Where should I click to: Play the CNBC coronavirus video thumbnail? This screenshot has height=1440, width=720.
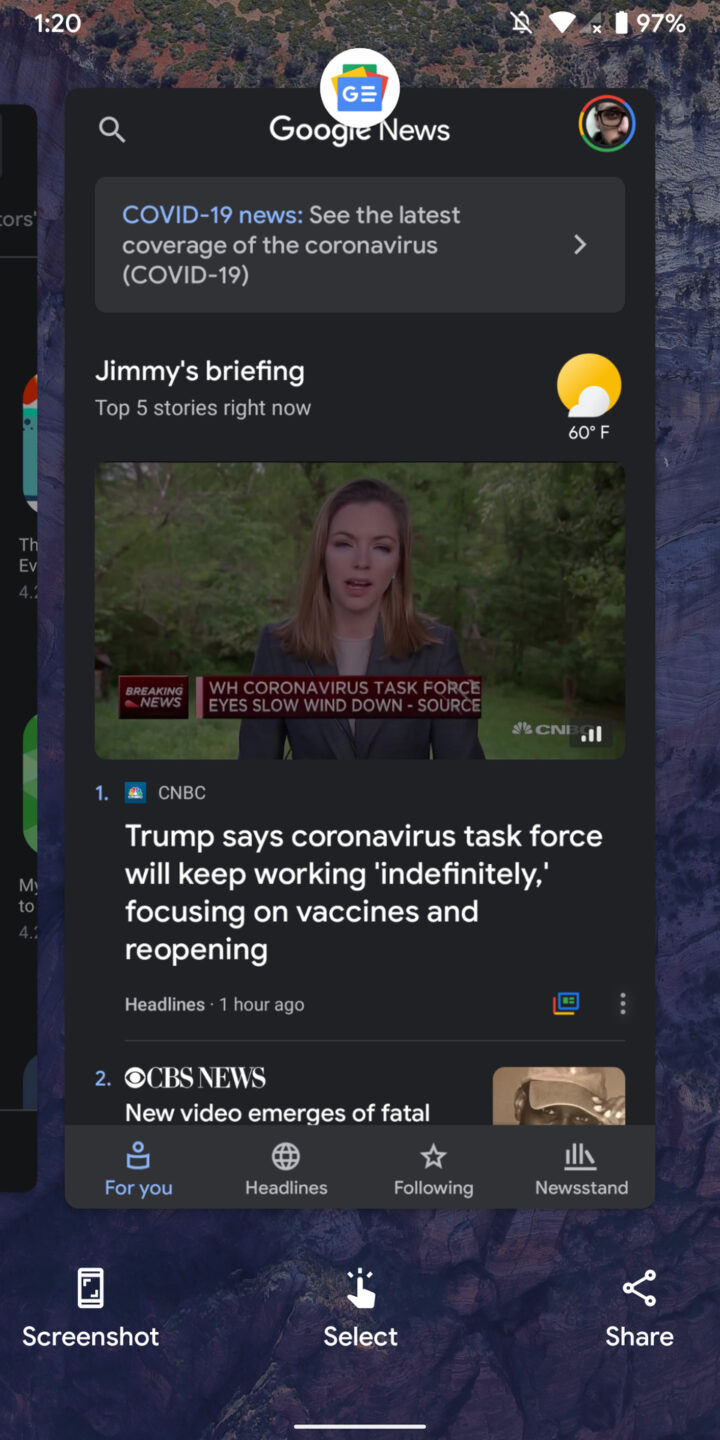(x=360, y=609)
